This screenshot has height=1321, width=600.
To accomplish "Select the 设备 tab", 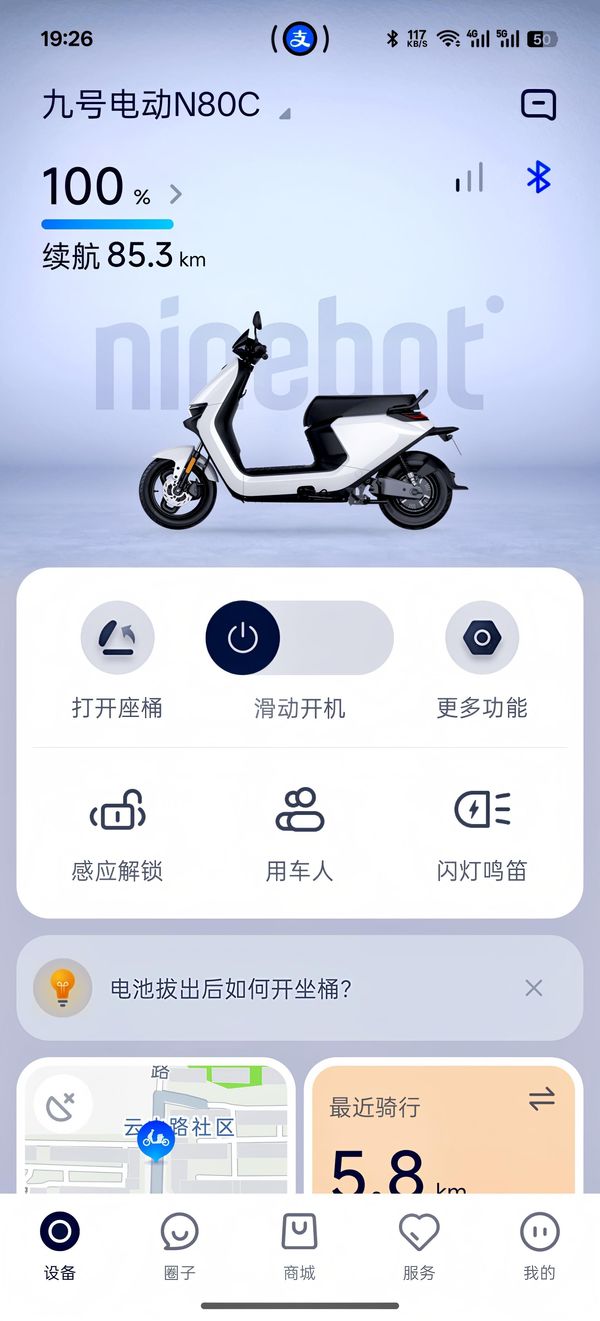I will point(60,1245).
